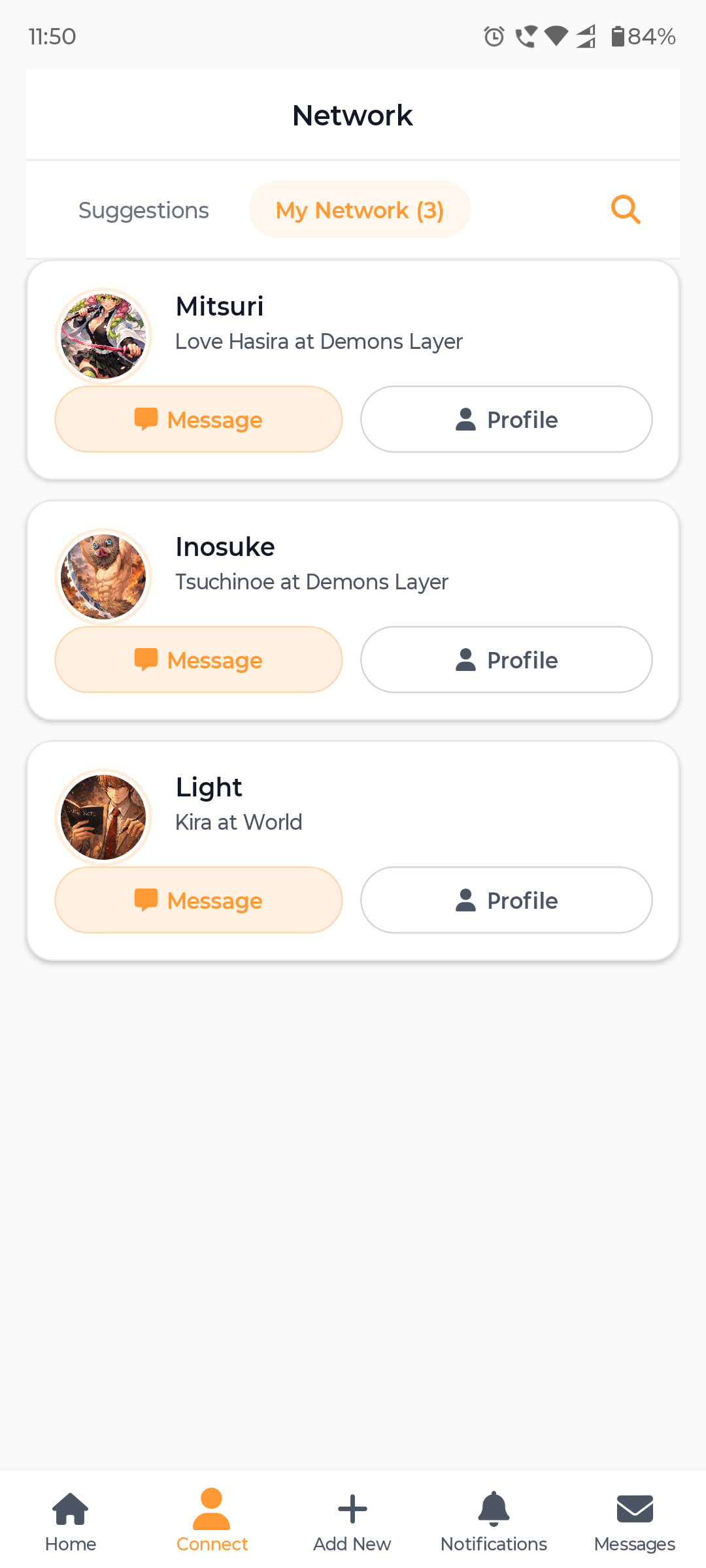The image size is (706, 1568).
Task: View Inosuke's Profile
Action: [505, 659]
